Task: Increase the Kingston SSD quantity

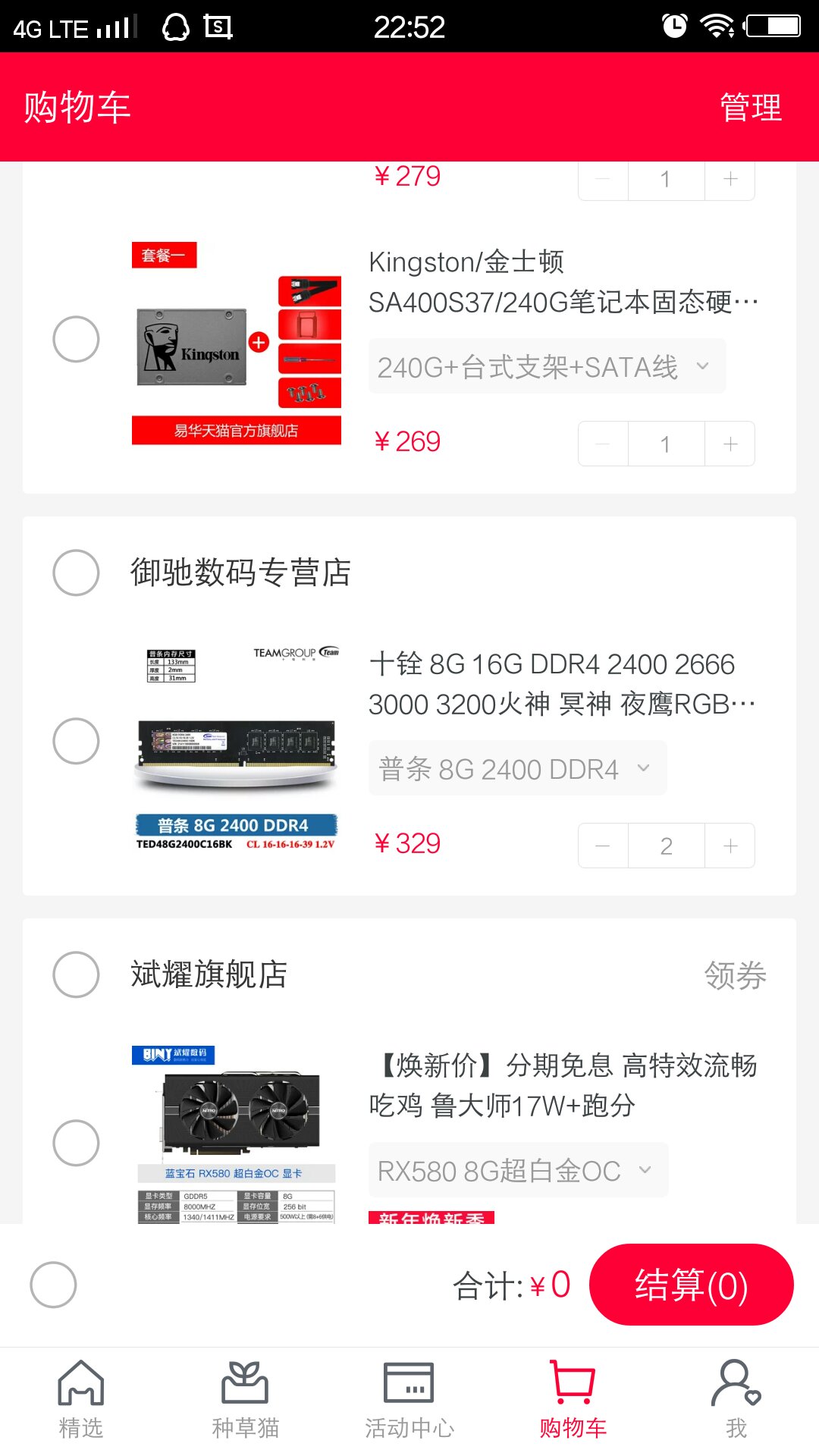Action: 730,444
